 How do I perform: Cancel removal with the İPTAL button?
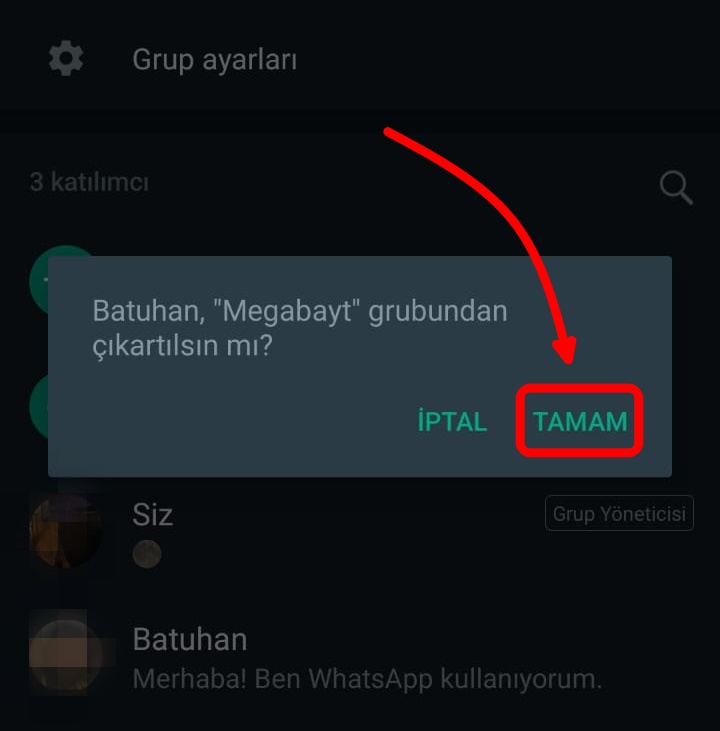(454, 421)
